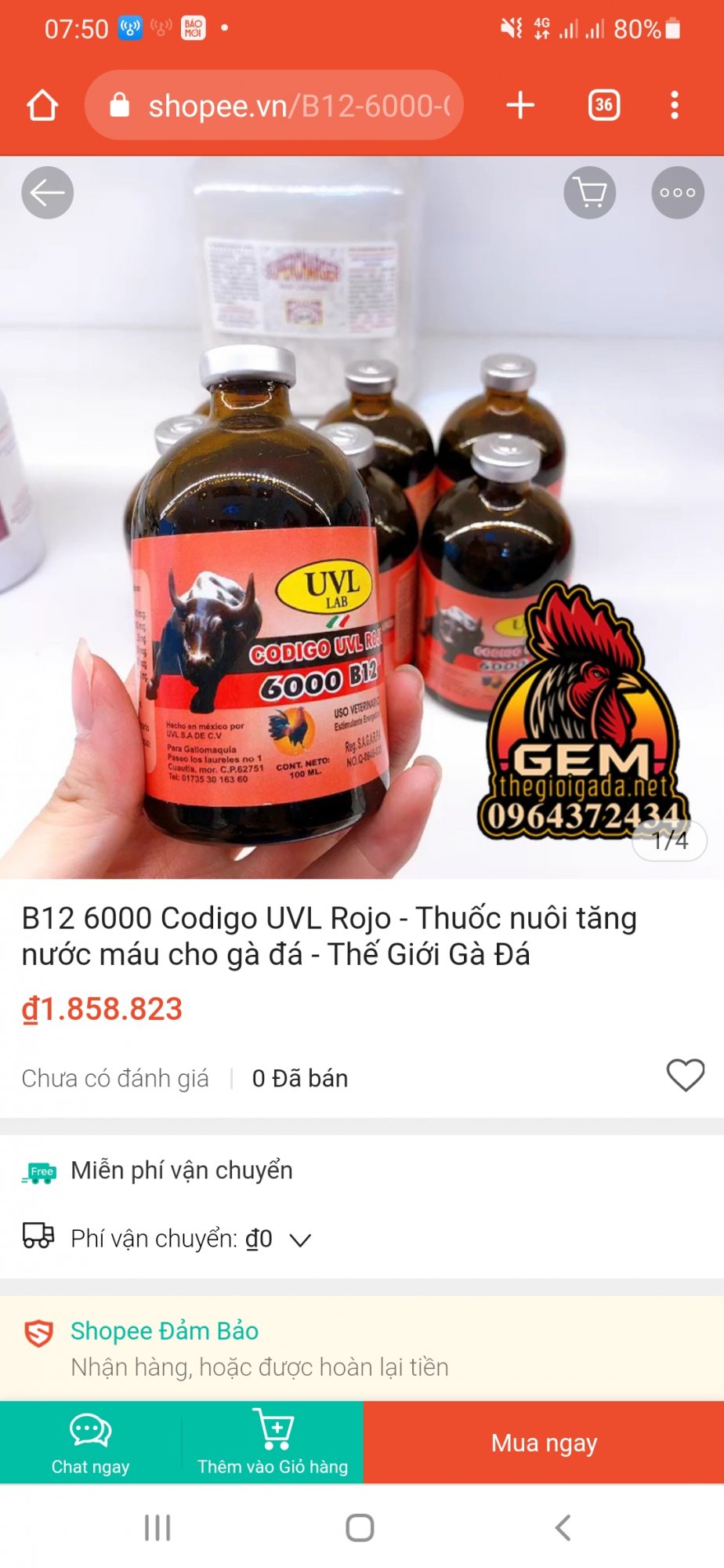
Task: Add the product to favorites with heart
Action: pyautogui.click(x=685, y=1075)
